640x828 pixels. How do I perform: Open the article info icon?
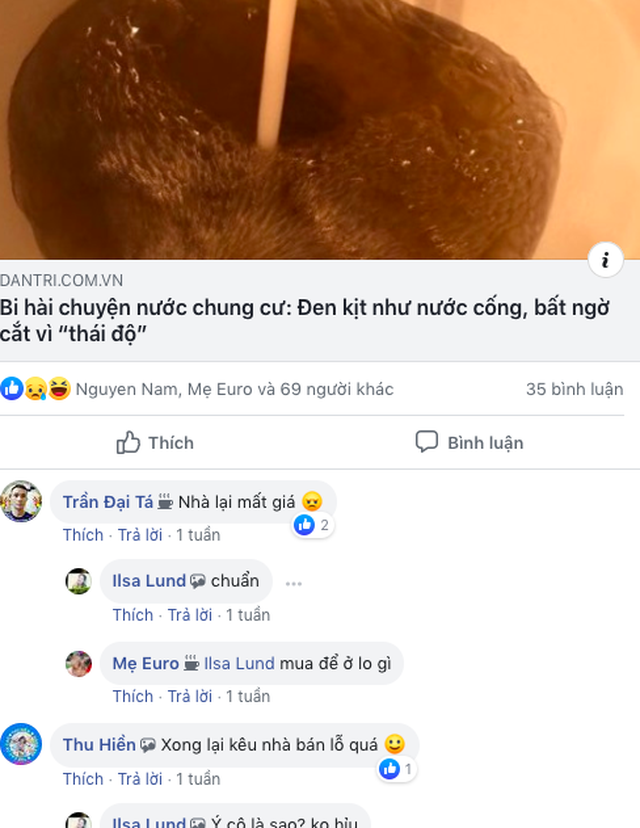(605, 260)
